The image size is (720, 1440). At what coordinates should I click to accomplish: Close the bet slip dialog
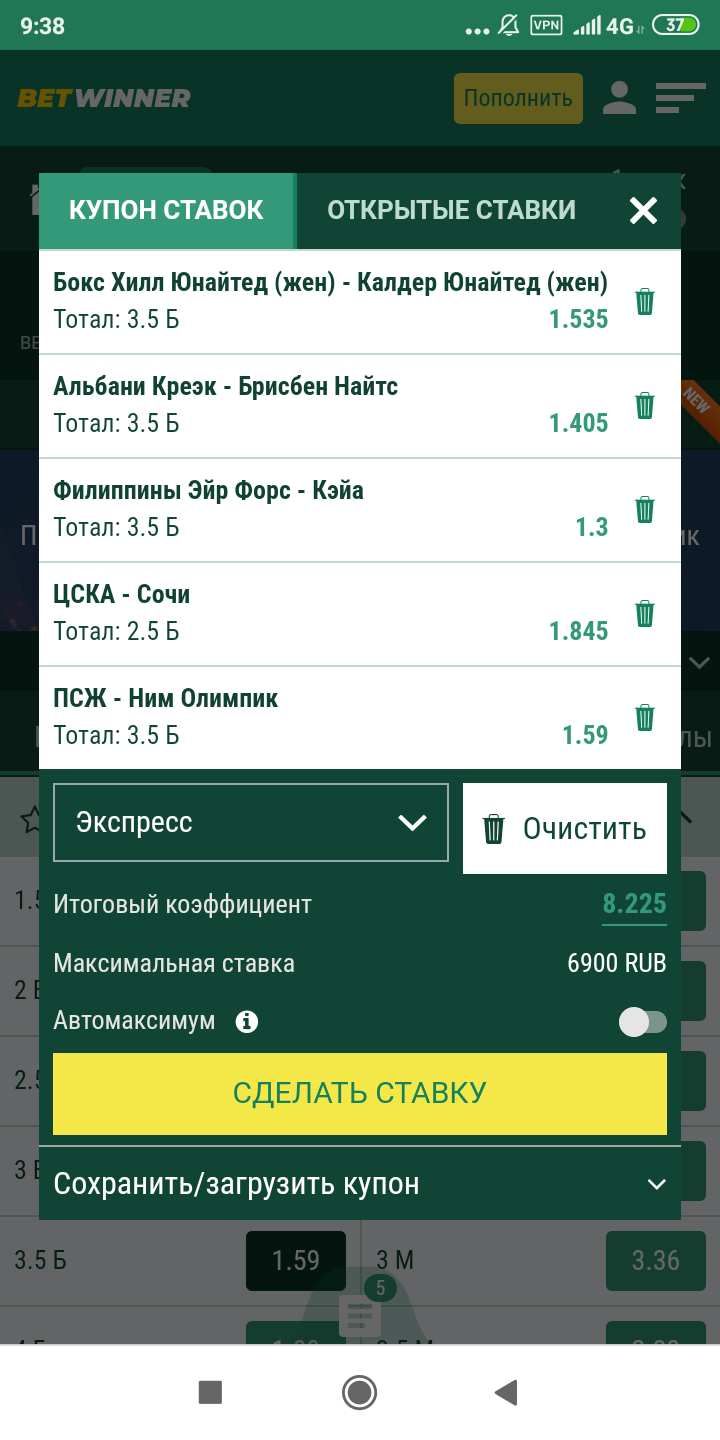643,210
